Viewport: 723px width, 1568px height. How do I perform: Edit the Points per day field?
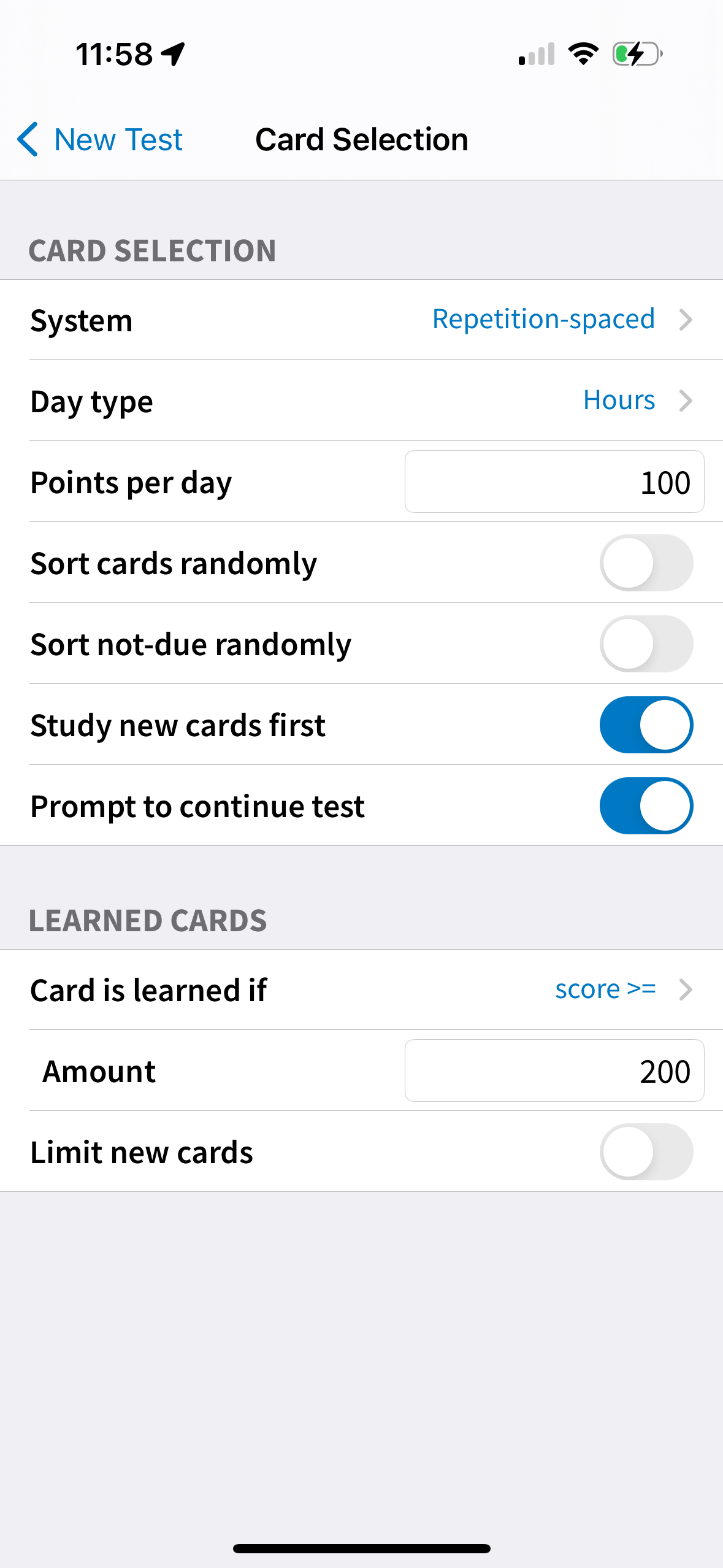tap(554, 482)
